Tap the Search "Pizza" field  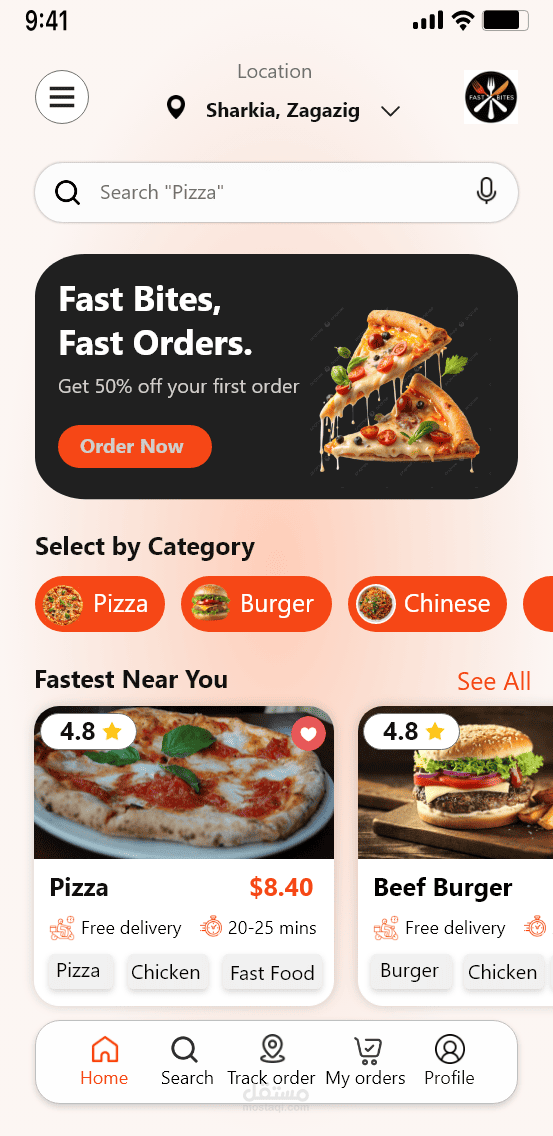(x=276, y=192)
